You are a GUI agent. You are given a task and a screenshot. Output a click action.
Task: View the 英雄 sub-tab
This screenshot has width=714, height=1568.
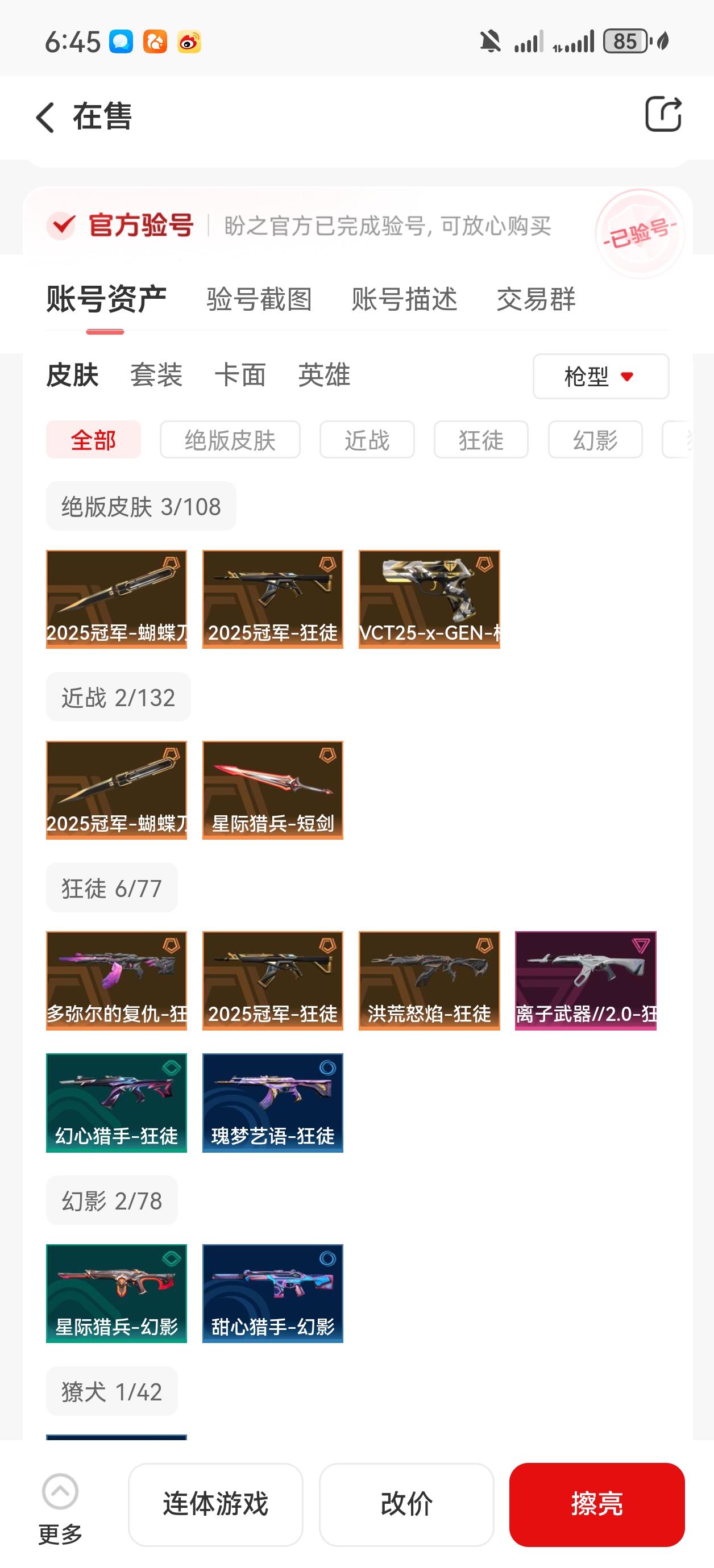tap(324, 375)
